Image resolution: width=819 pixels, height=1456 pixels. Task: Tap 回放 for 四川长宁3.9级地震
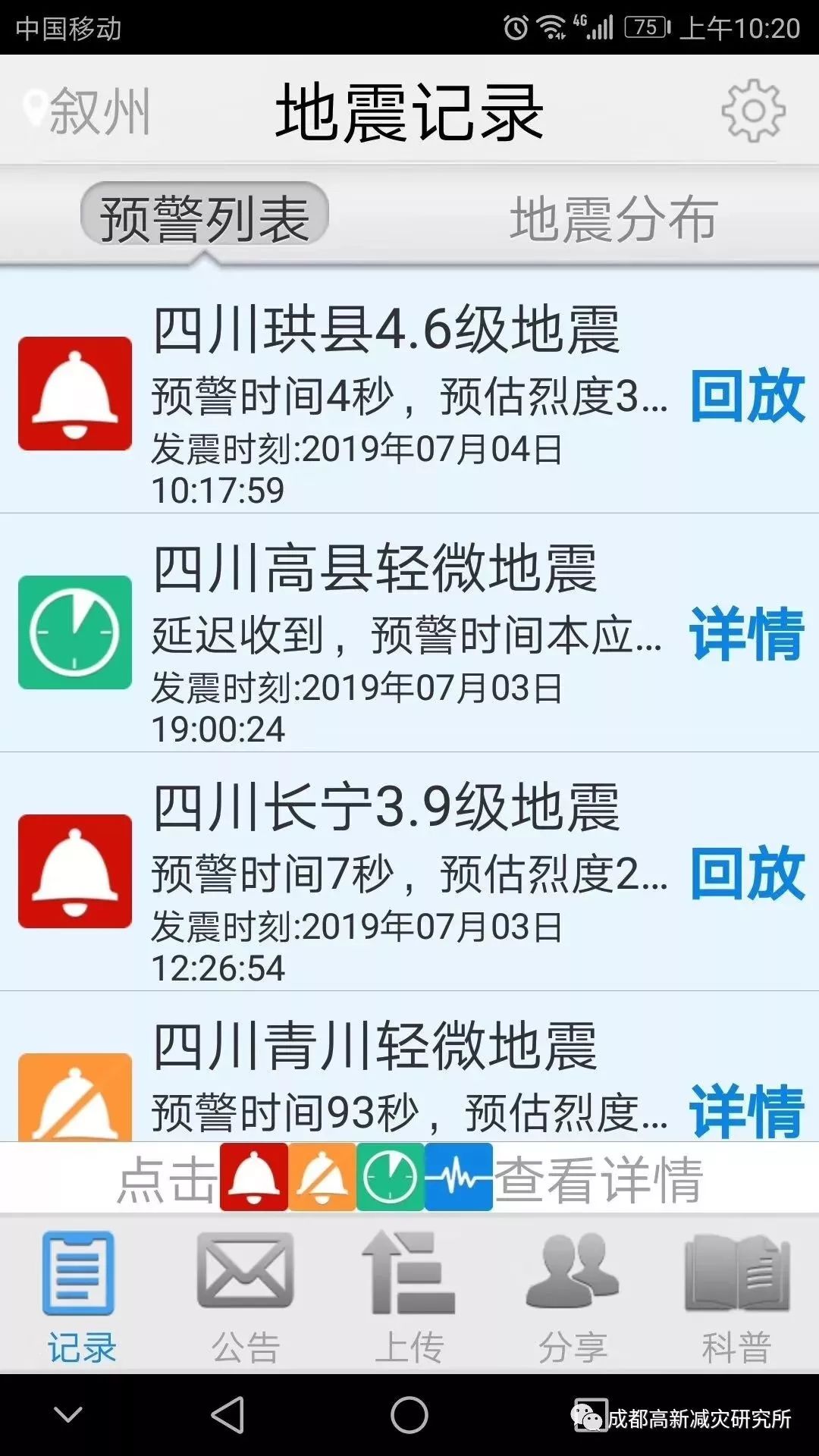[x=747, y=873]
